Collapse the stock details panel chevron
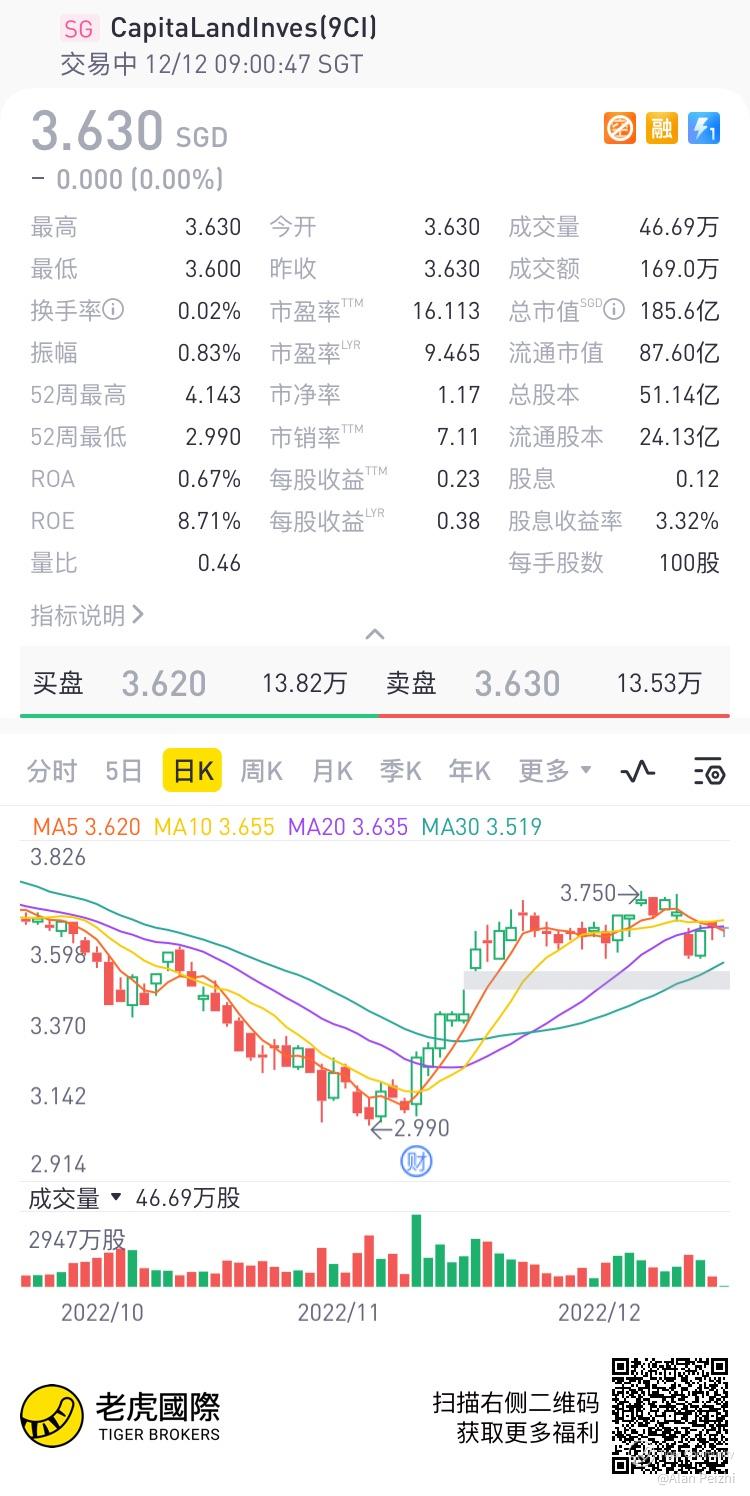 (x=375, y=634)
